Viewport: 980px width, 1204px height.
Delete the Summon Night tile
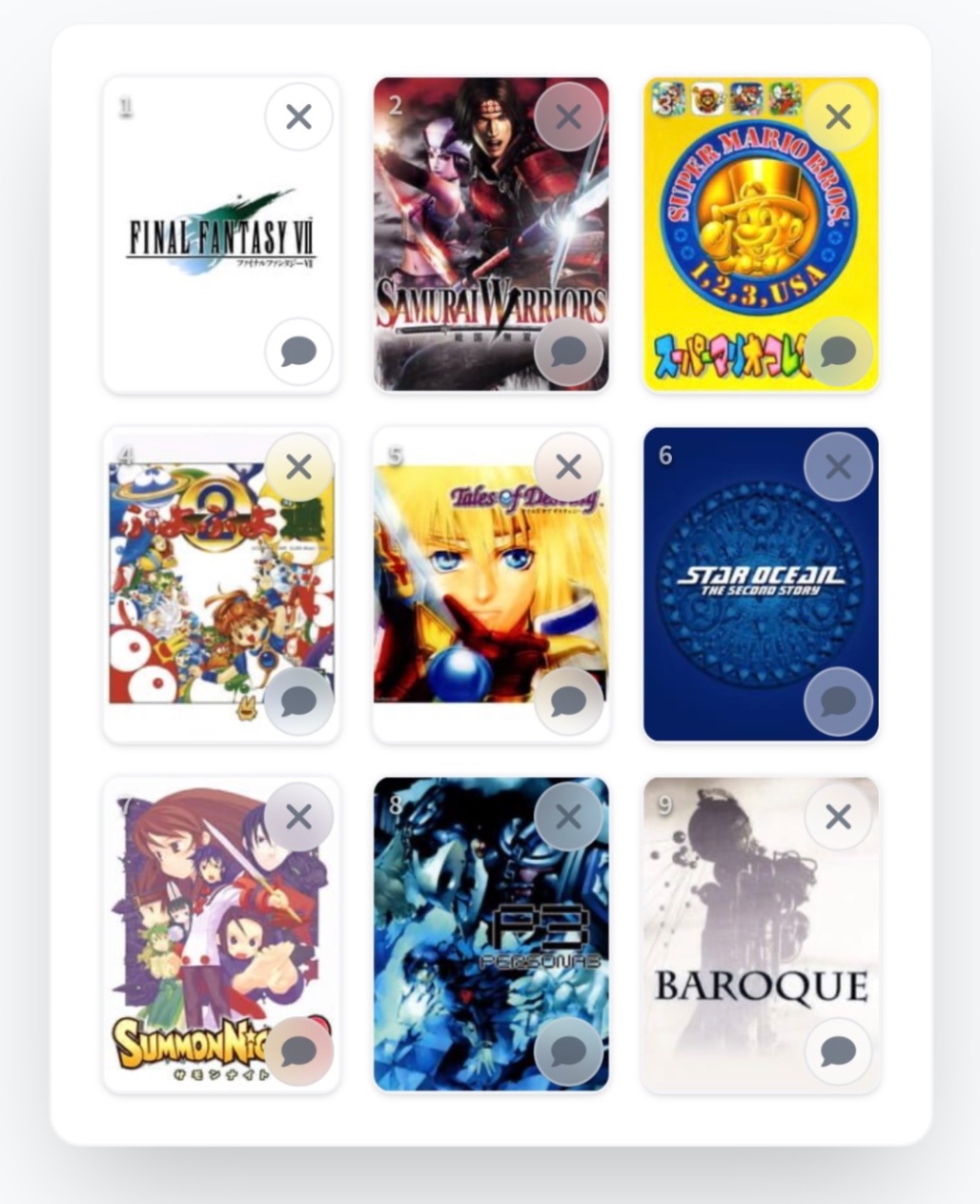pyautogui.click(x=298, y=816)
